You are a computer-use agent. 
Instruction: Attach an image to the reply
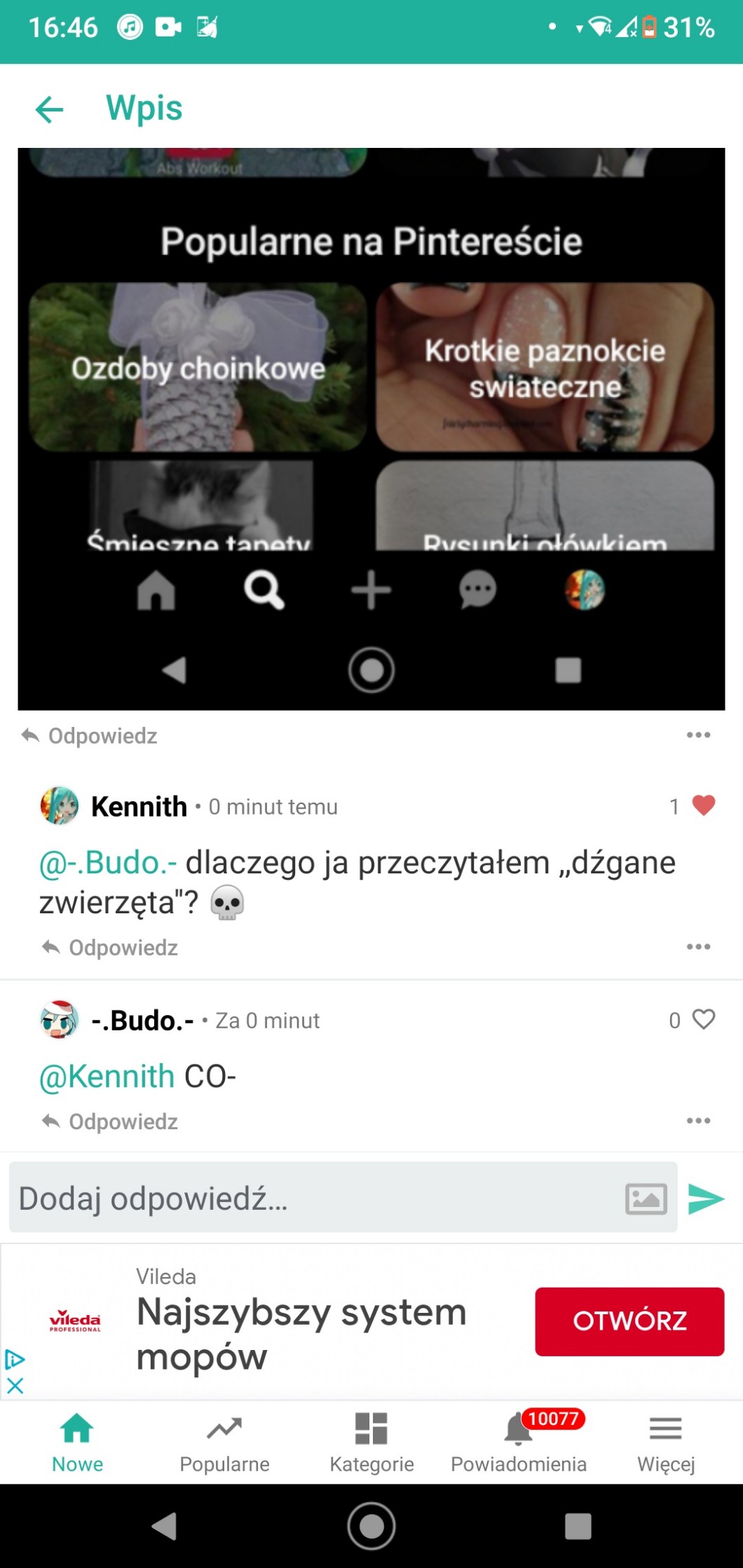coord(646,1199)
